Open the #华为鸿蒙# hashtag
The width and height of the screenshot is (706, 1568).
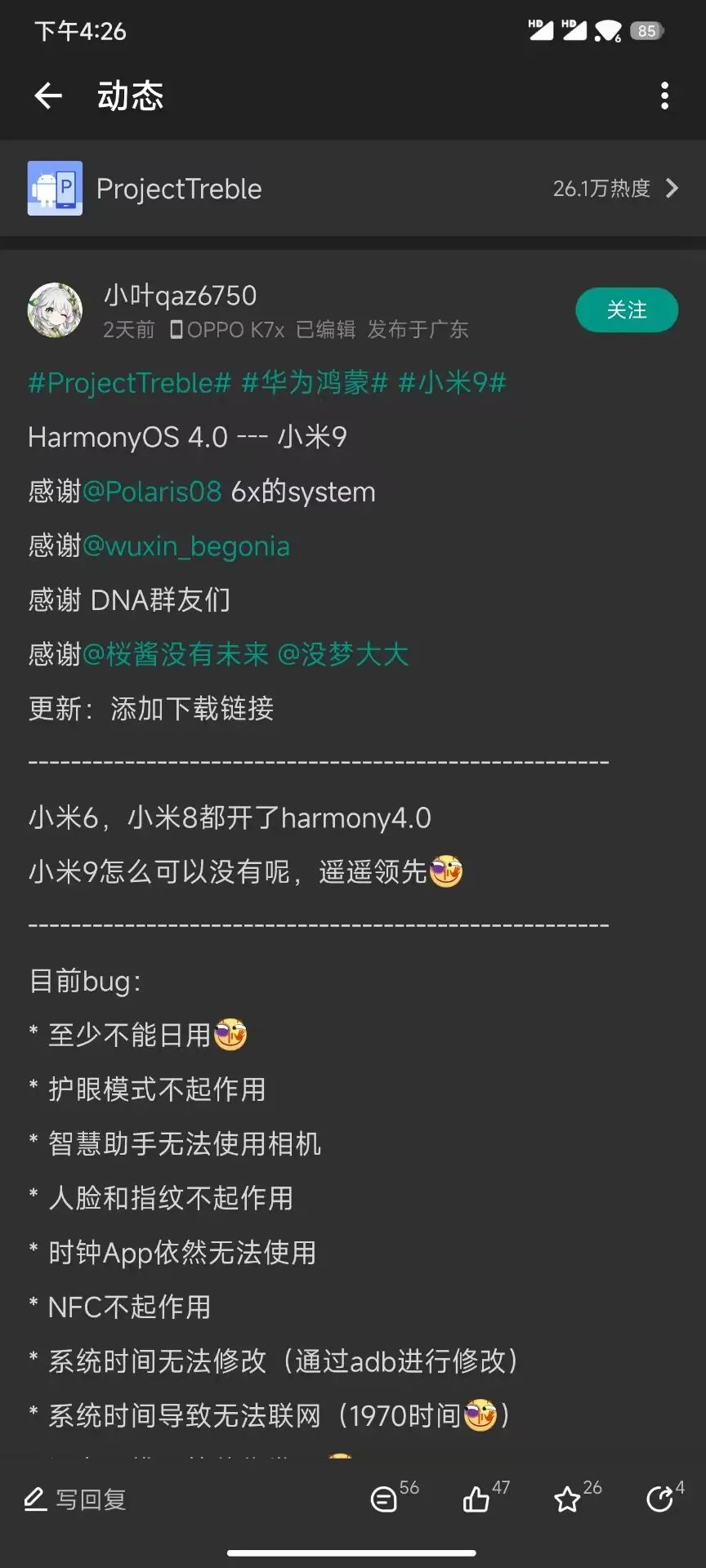click(315, 382)
